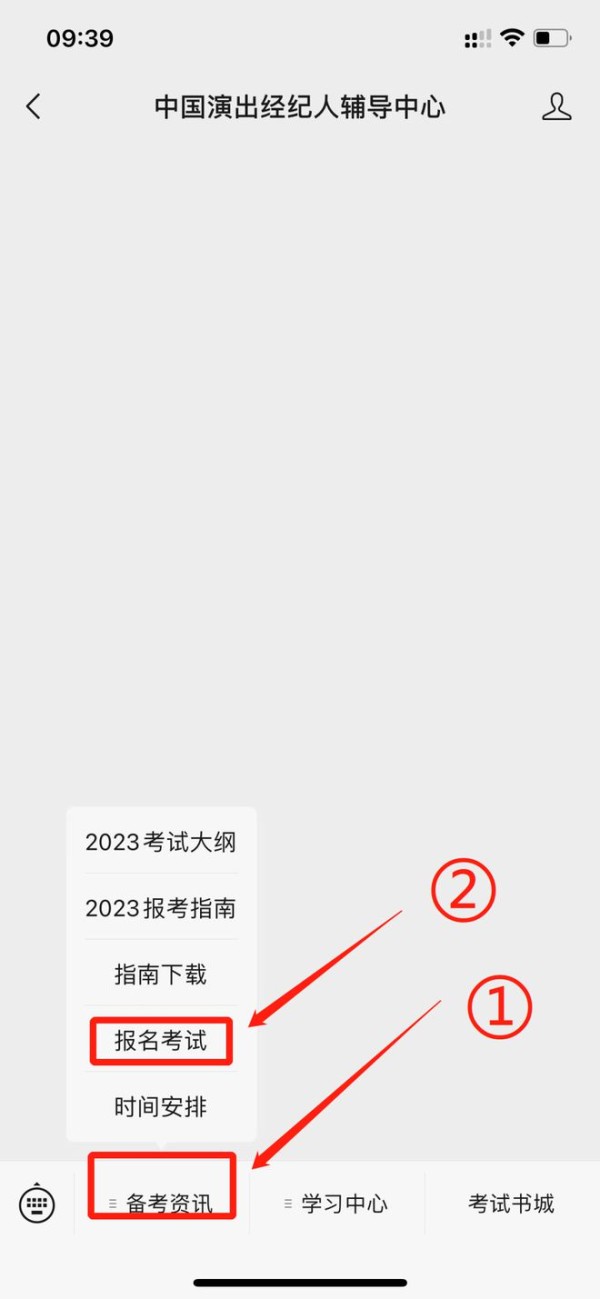Open 考试书城 in bottom bar

tap(511, 1203)
